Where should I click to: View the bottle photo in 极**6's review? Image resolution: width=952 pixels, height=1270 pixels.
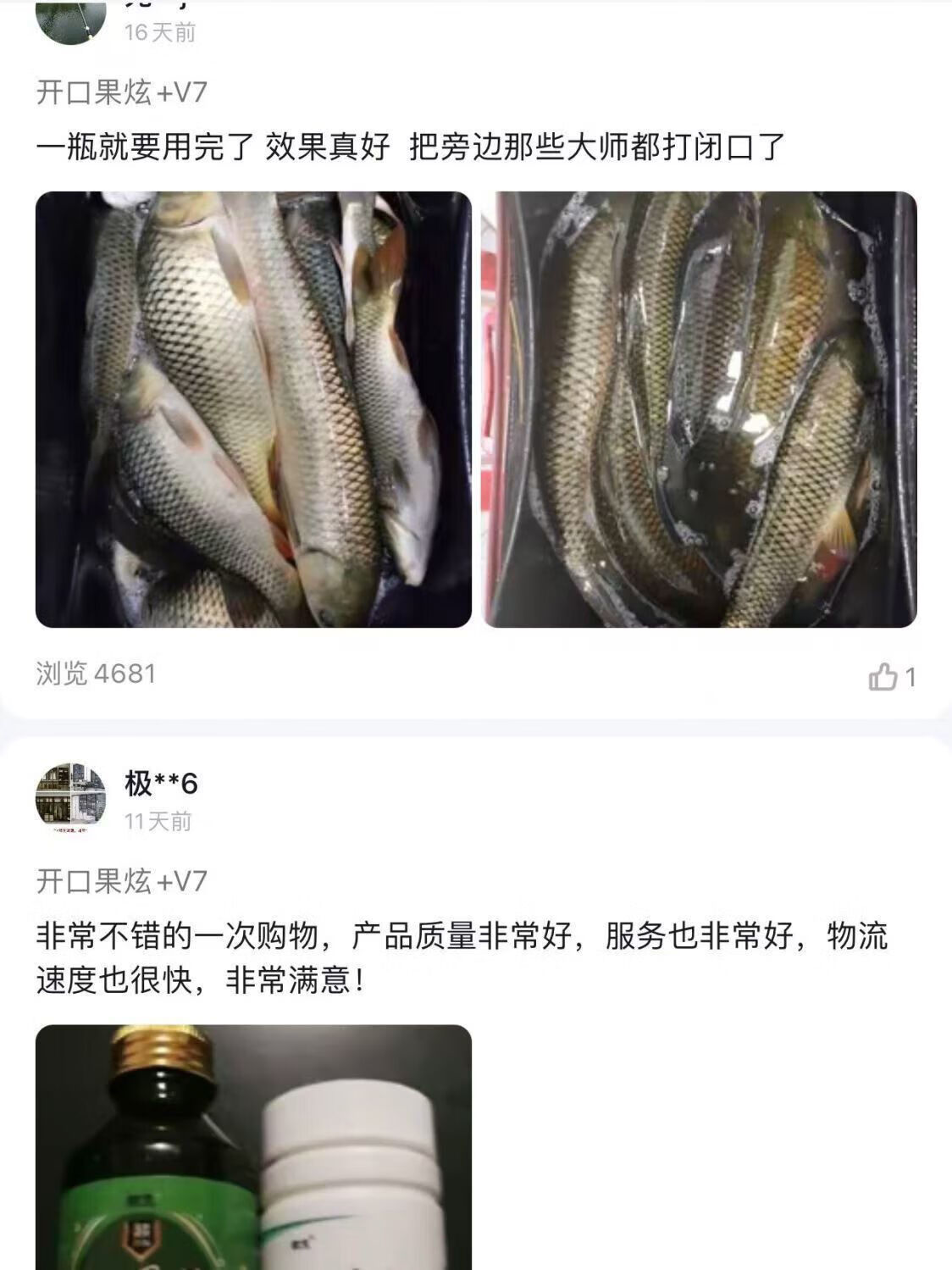point(253,1146)
